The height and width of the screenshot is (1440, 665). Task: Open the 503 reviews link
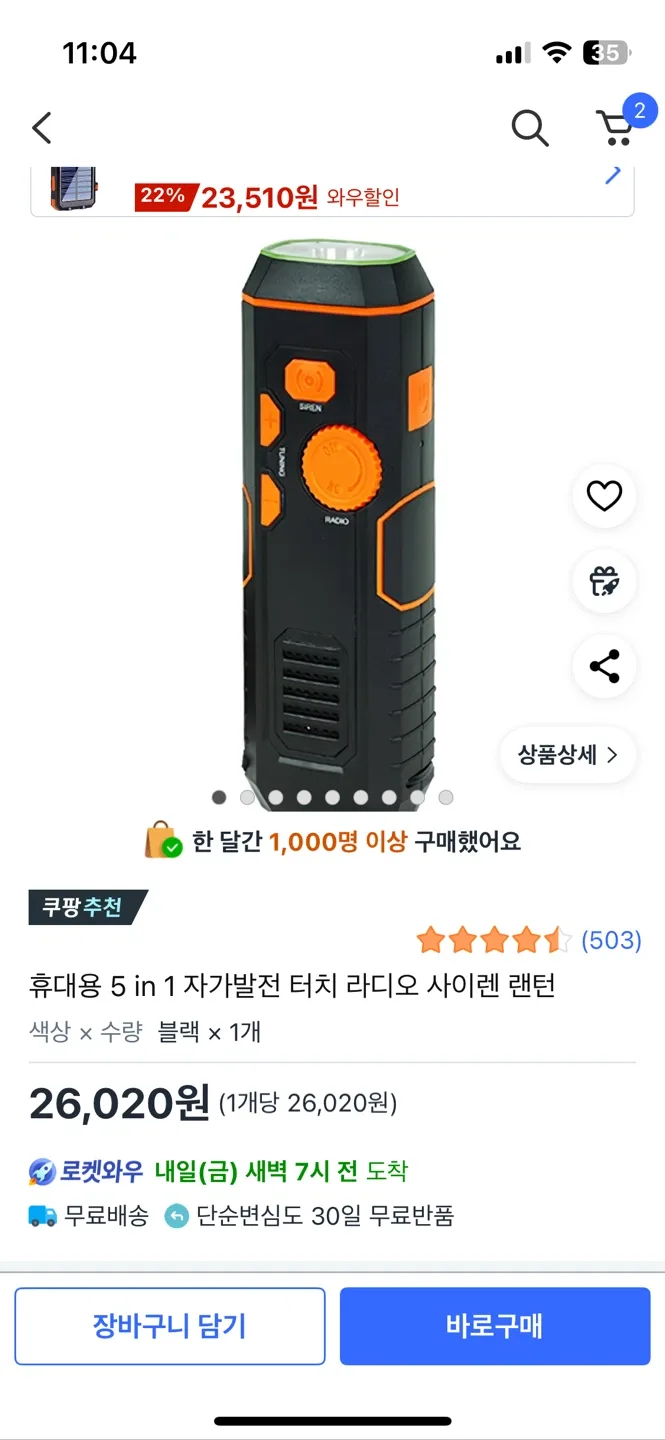coord(610,940)
